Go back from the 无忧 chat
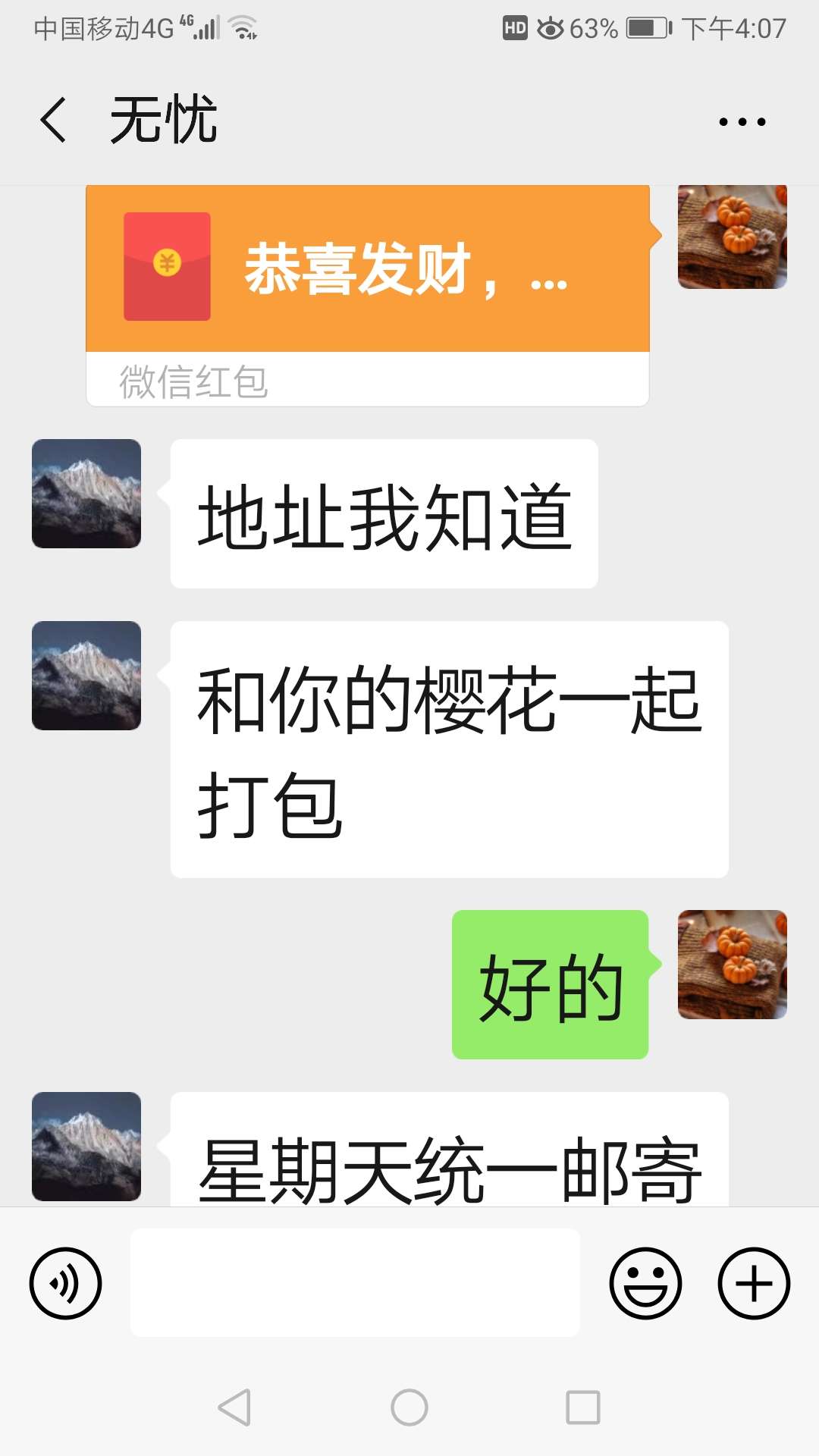819x1456 pixels. (53, 120)
